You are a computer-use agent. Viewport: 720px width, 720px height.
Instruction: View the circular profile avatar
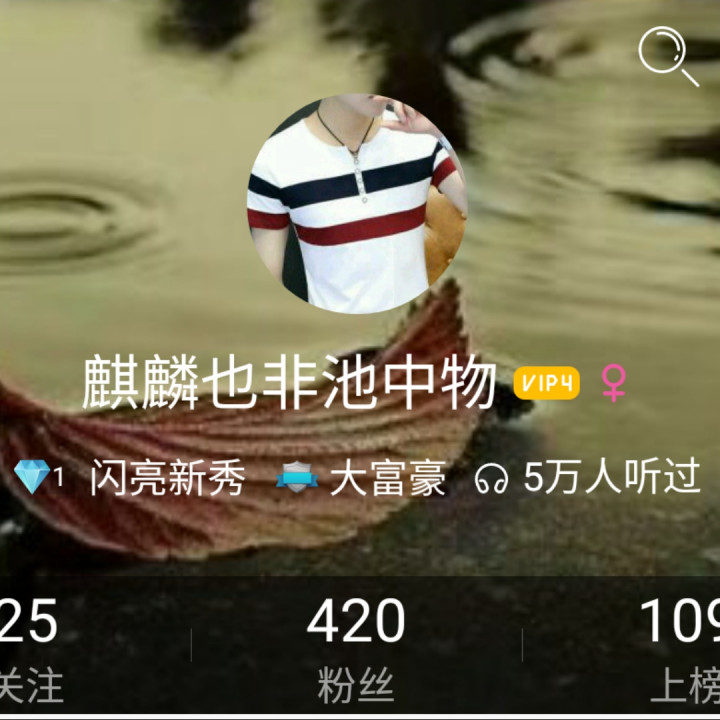tap(357, 203)
